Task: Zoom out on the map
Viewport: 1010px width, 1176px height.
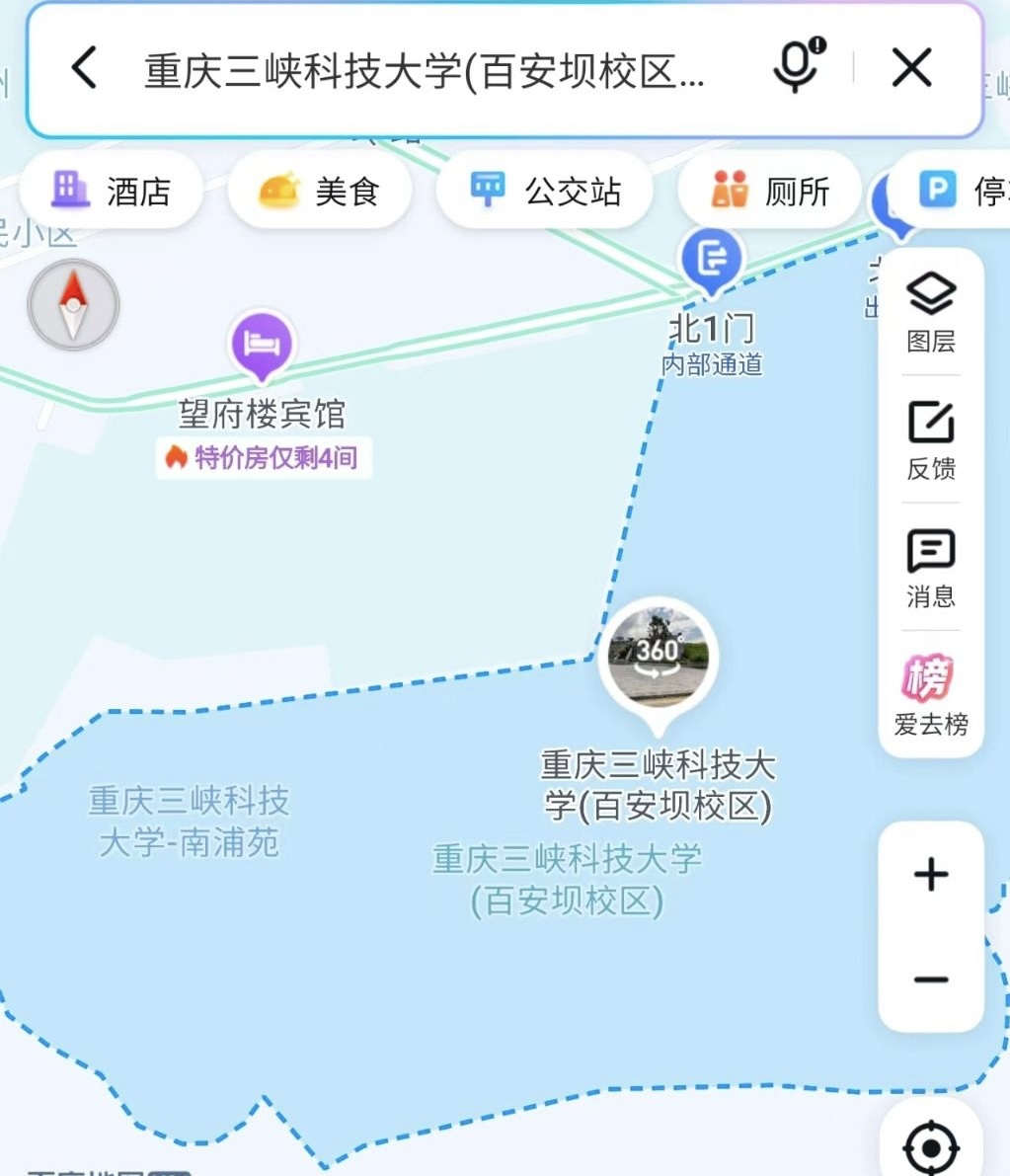Action: coord(930,980)
